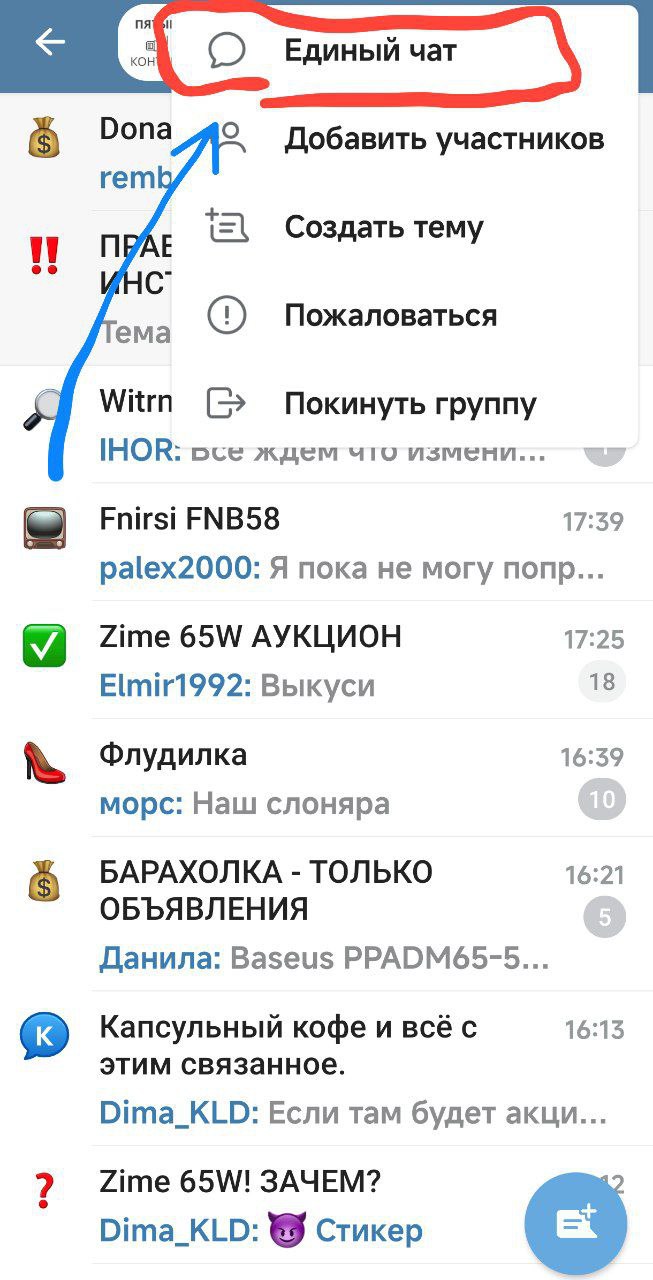
Task: Tap Покинуть группу option
Action: point(404,403)
